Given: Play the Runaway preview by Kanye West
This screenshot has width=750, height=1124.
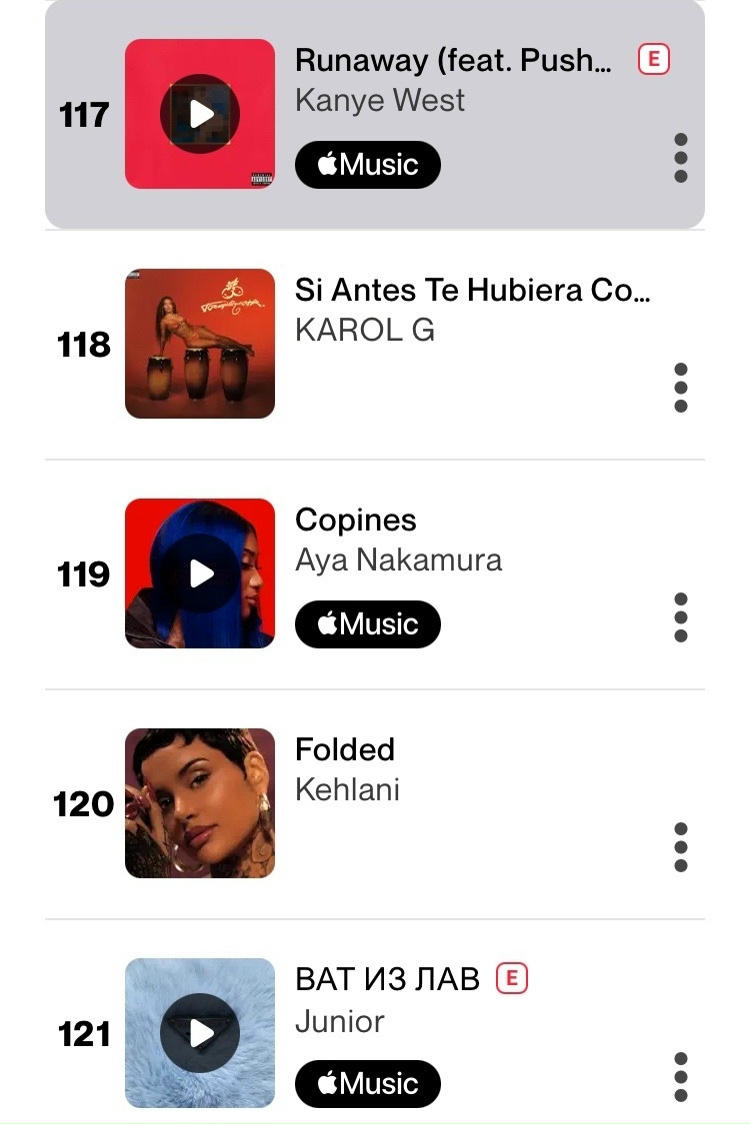Looking at the screenshot, I should click(x=200, y=114).
